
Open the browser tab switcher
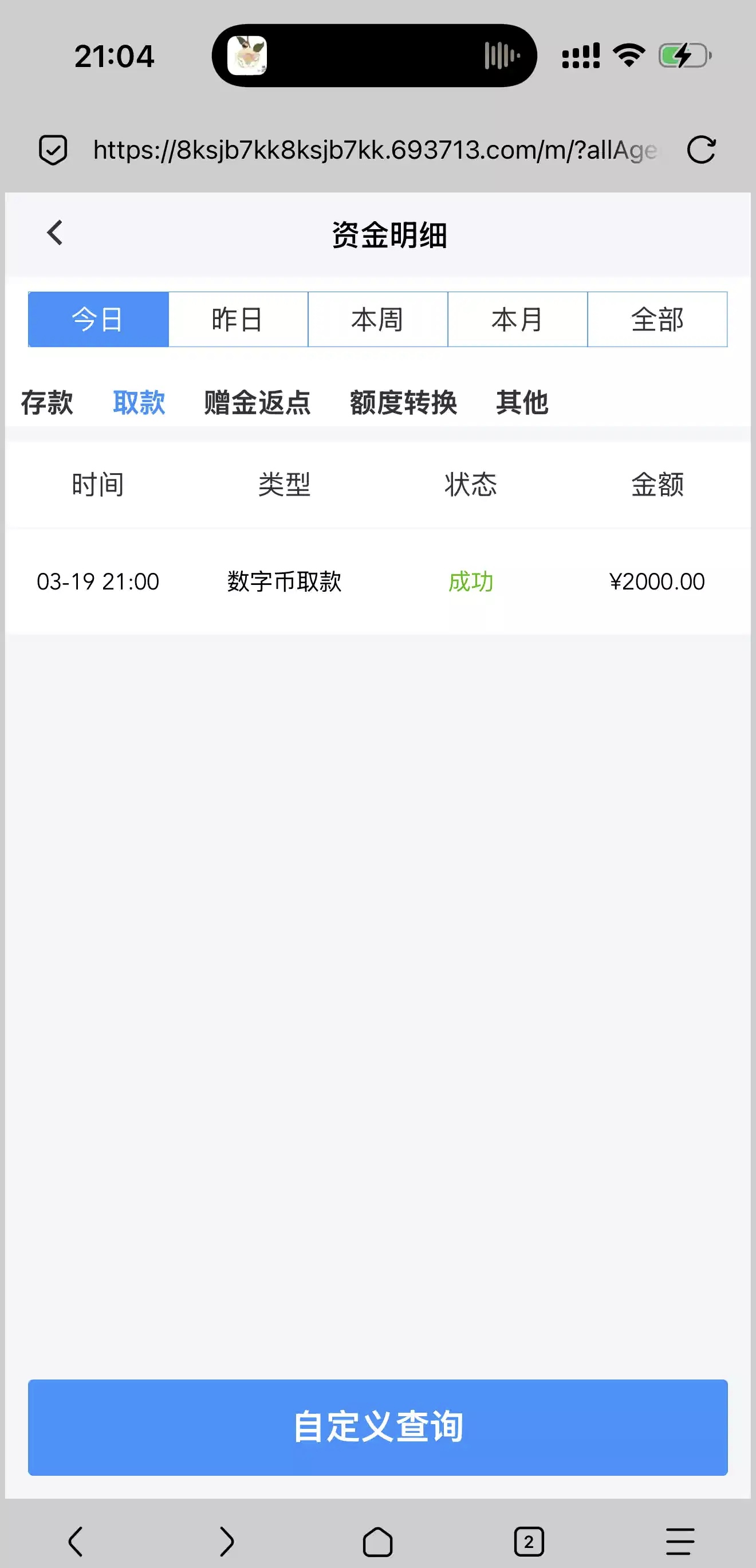(529, 1541)
